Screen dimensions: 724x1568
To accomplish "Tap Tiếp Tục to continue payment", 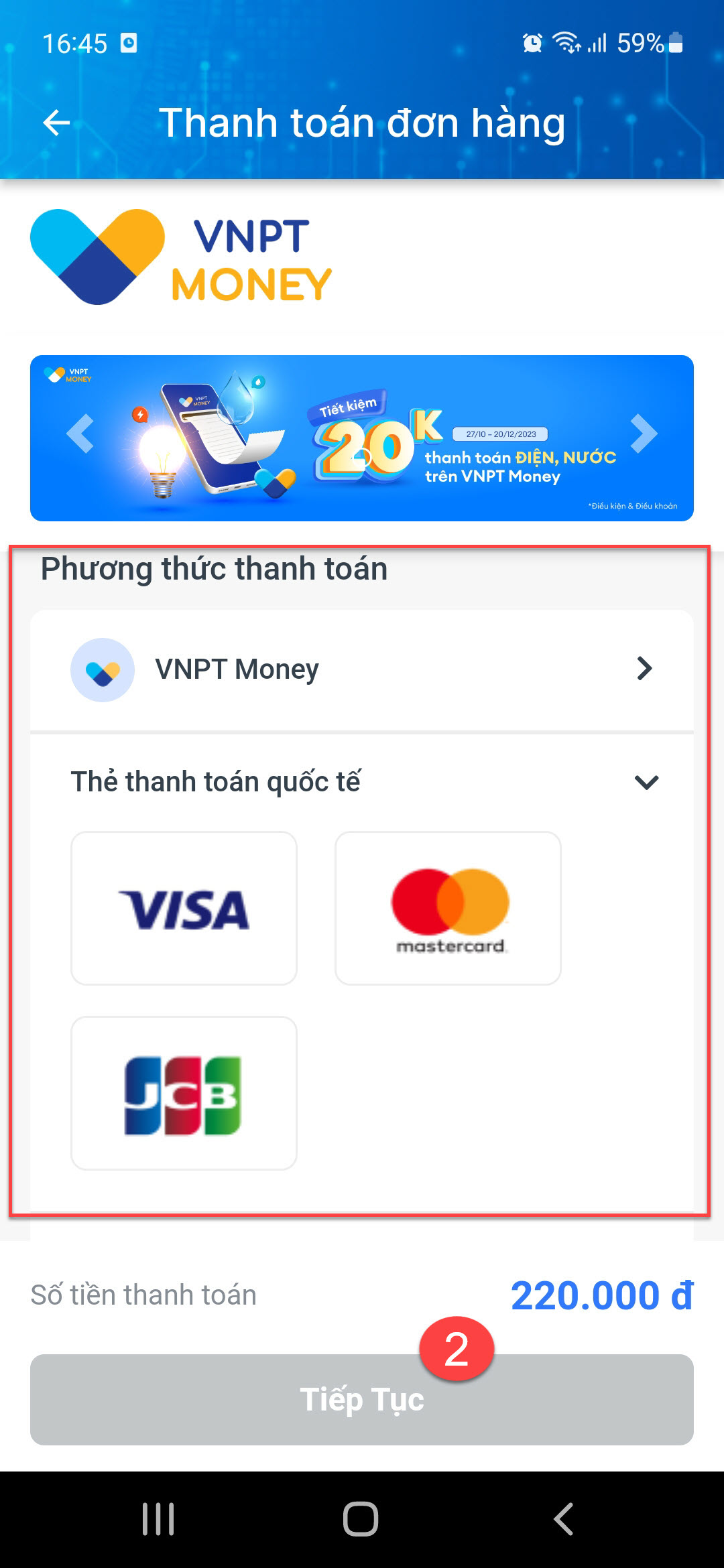I will (362, 1399).
